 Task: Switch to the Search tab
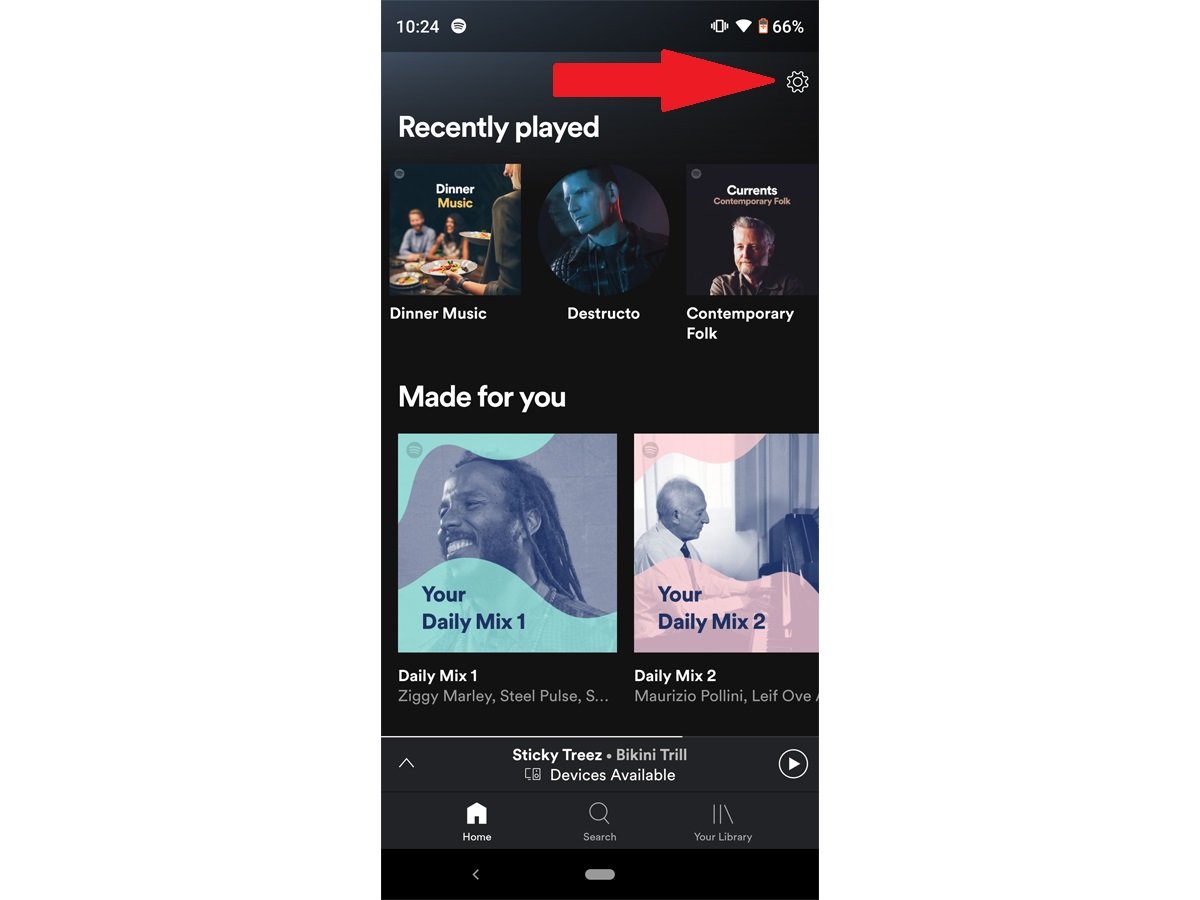pyautogui.click(x=600, y=822)
